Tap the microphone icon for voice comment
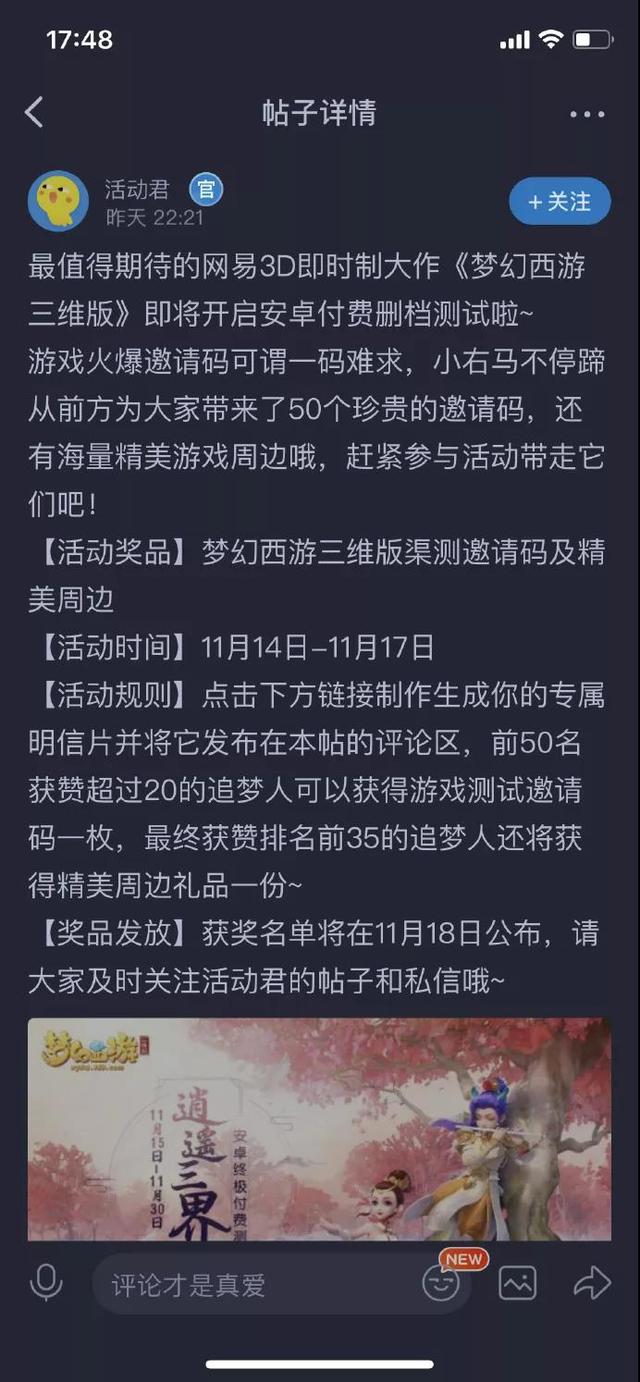The width and height of the screenshot is (640, 1382). 46,1283
